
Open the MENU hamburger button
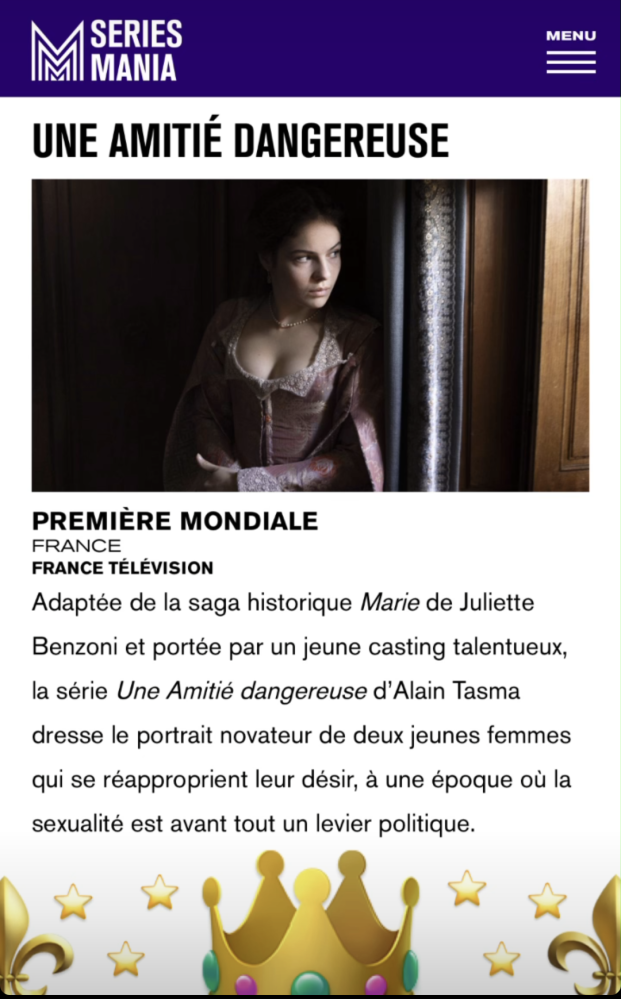[571, 52]
